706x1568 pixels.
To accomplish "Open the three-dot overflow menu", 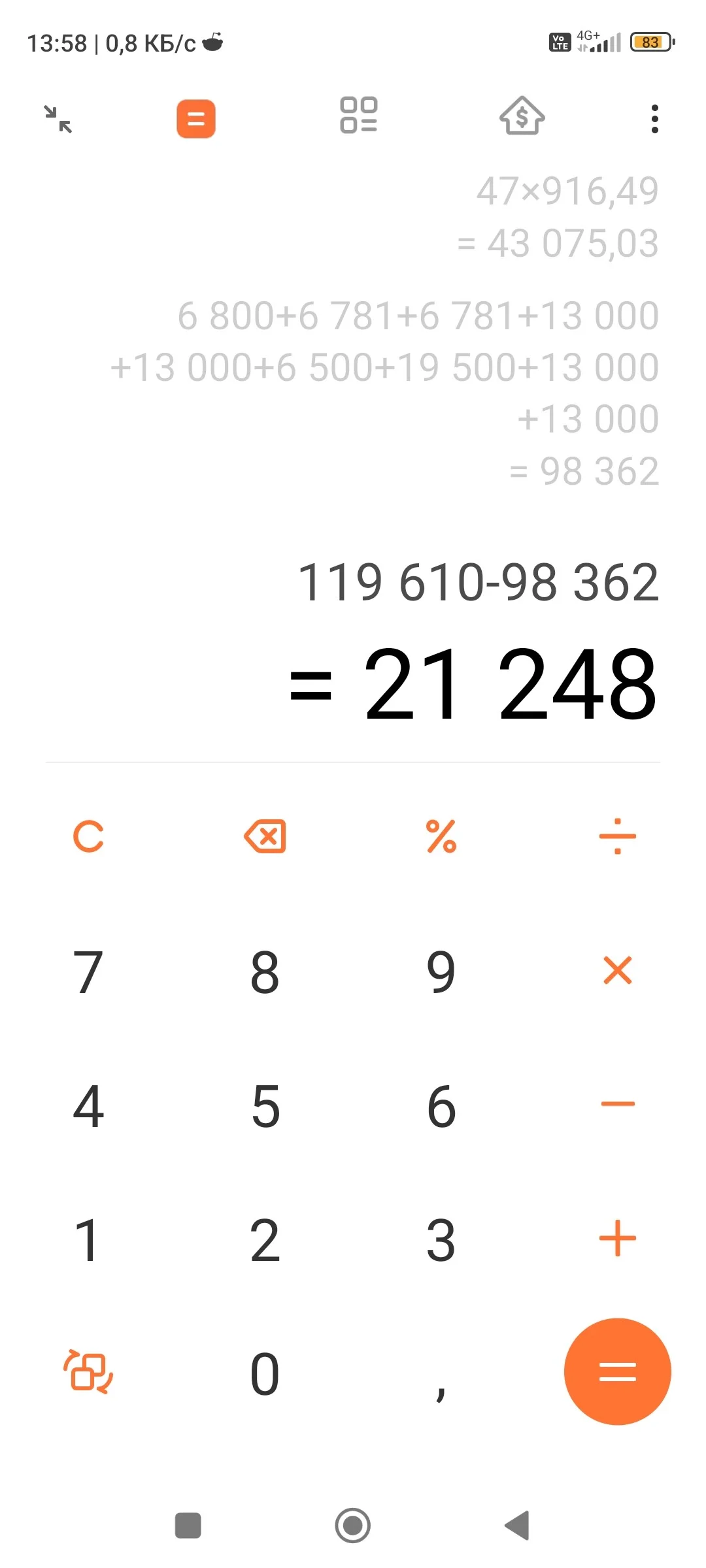I will point(654,119).
